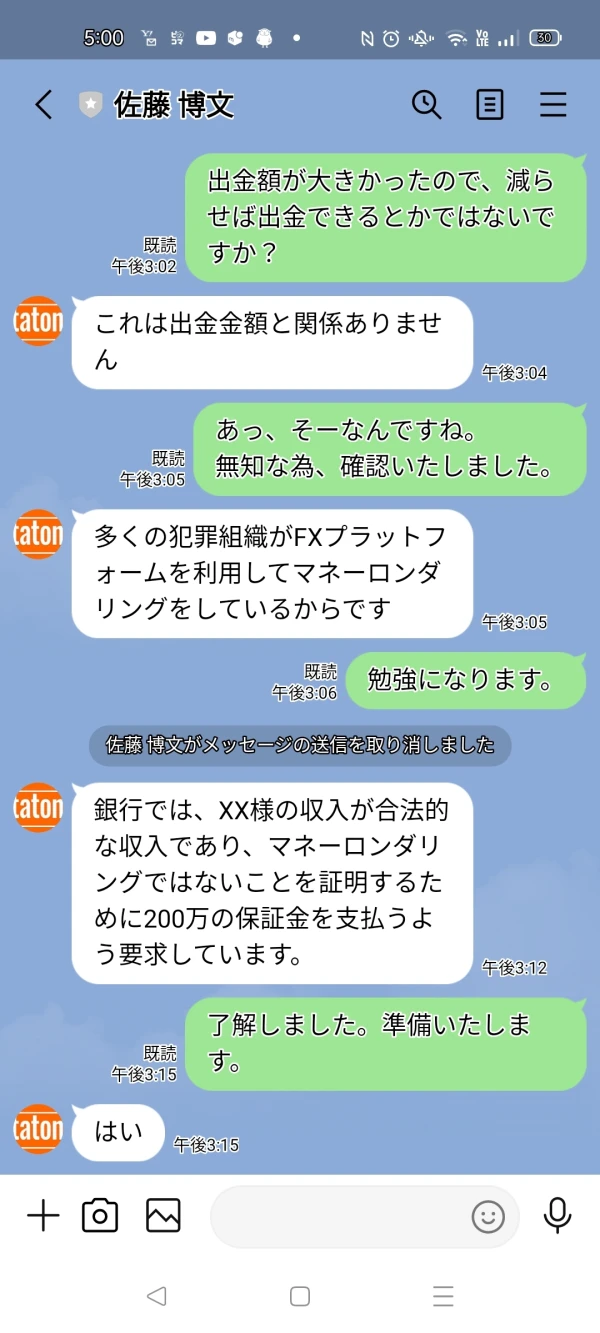Image resolution: width=600 pixels, height=1333 pixels.
Task: Open the chat menu hamburger icon
Action: (x=553, y=105)
